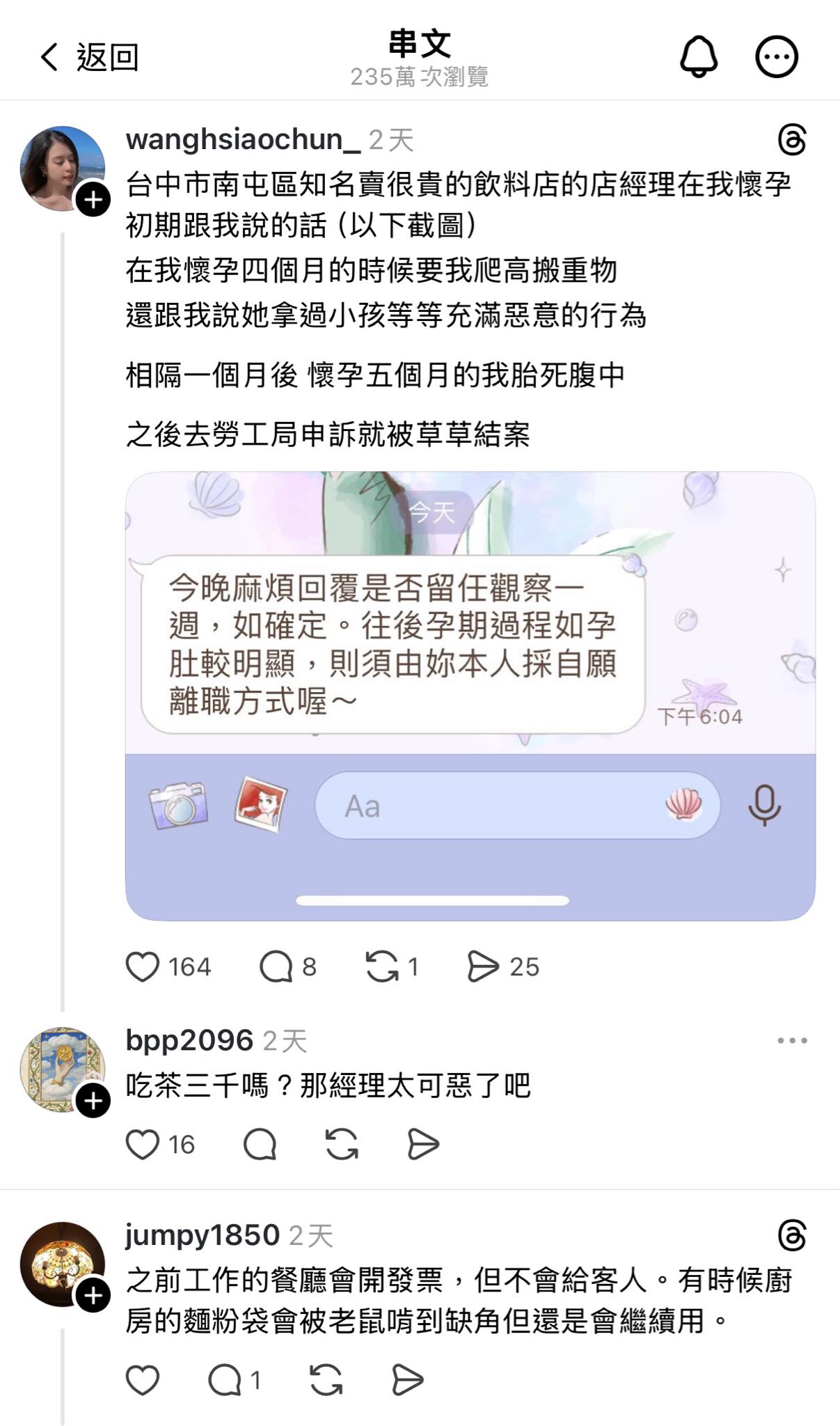Follow jumpy1850 via the avatar plus badge
This screenshot has width=840, height=1426.
point(93,1296)
